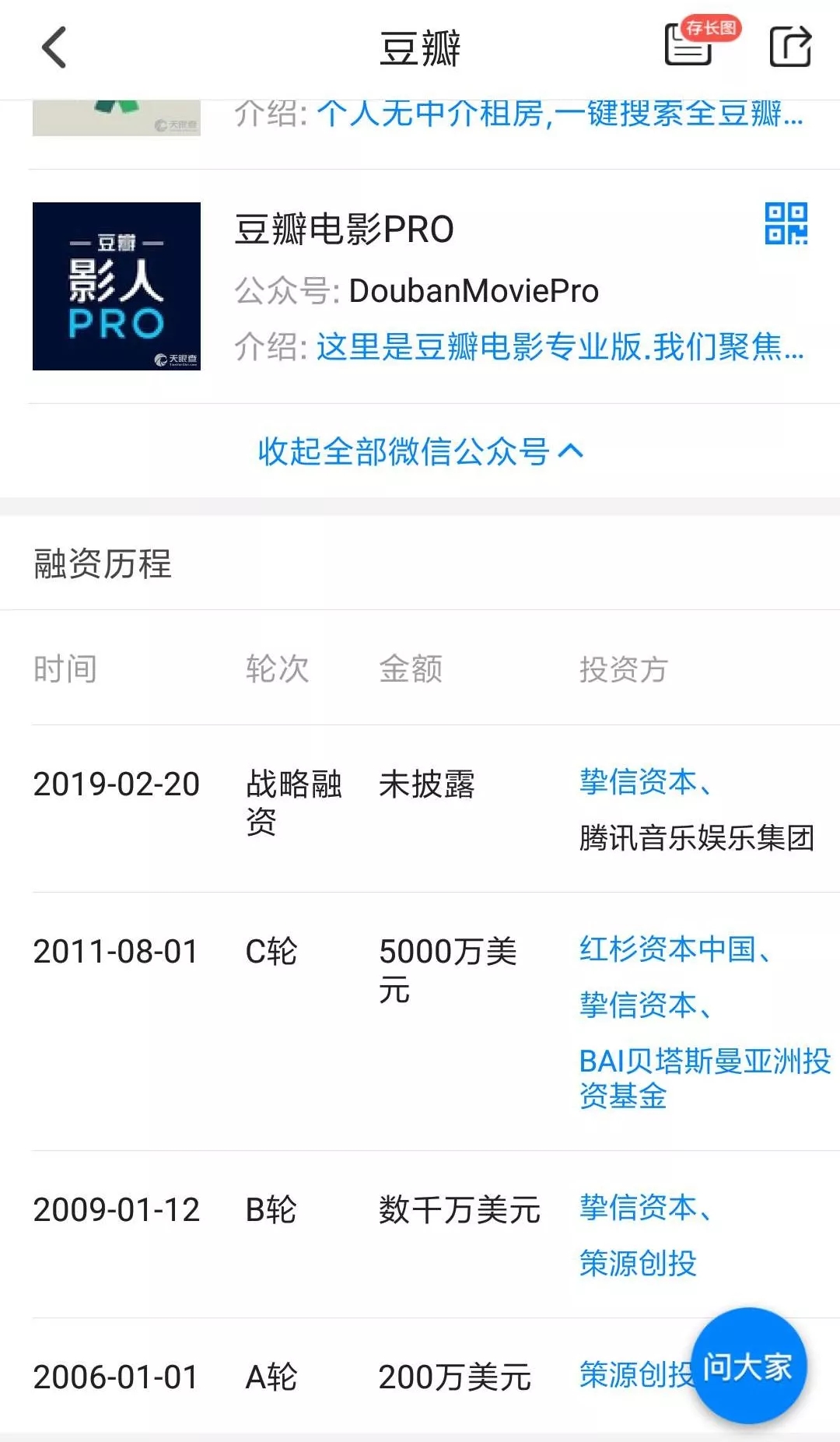840x1442 pixels.
Task: Open 策源创投 in the B轮 round
Action: click(638, 1264)
